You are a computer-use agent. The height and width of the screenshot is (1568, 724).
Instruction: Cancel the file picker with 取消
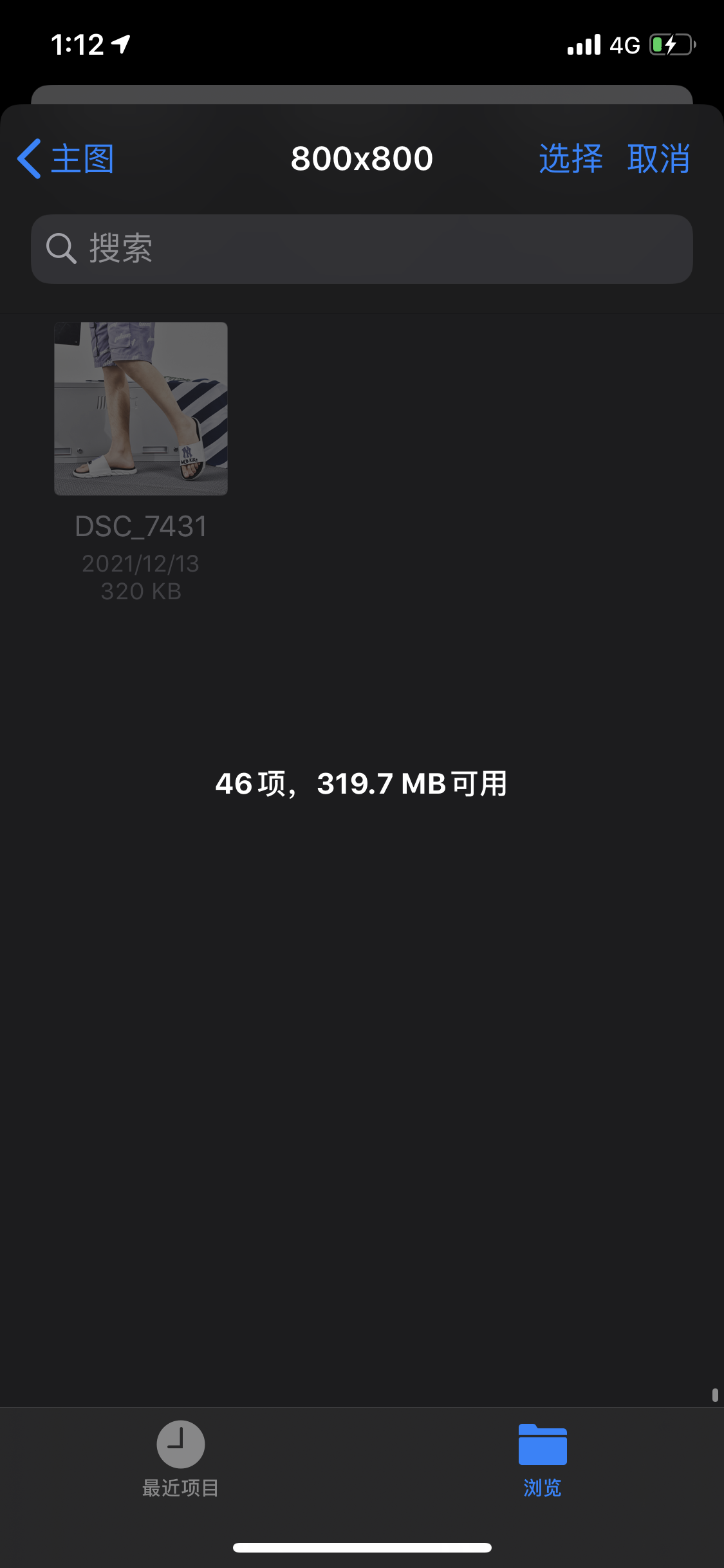tap(658, 158)
